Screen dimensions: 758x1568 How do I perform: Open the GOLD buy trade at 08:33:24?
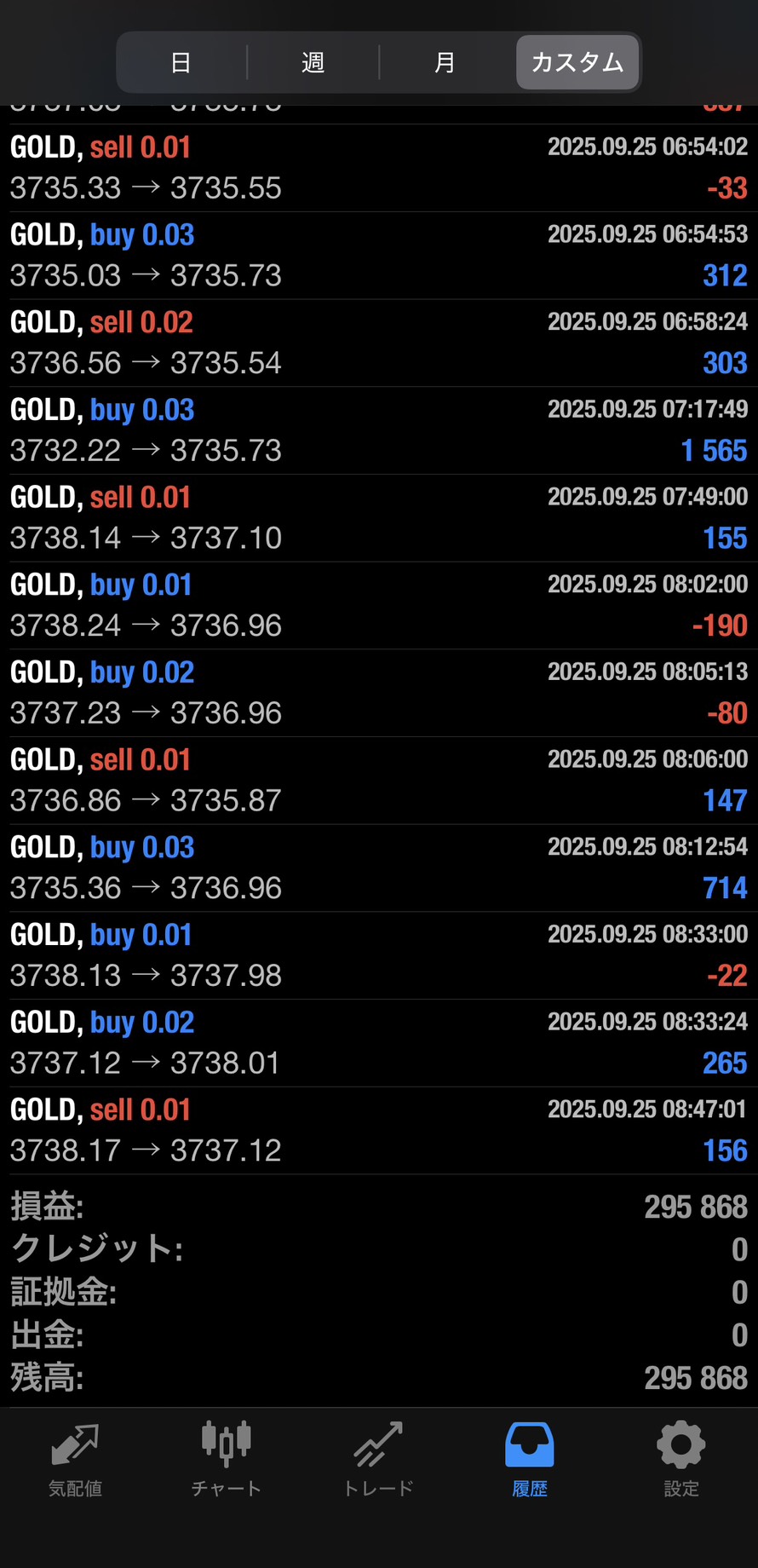[x=378, y=1043]
